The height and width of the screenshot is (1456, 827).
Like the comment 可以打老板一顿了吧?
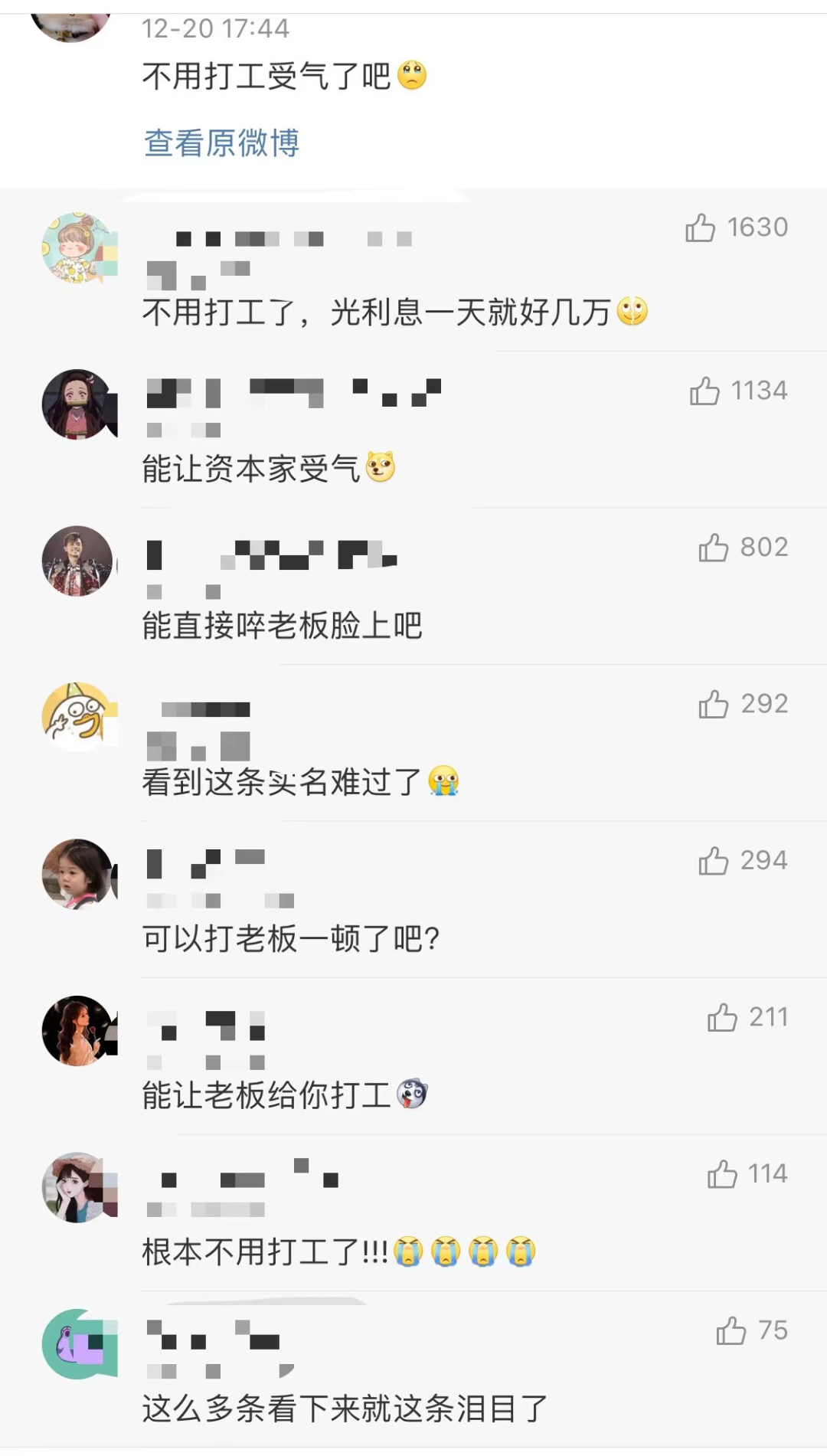click(713, 861)
